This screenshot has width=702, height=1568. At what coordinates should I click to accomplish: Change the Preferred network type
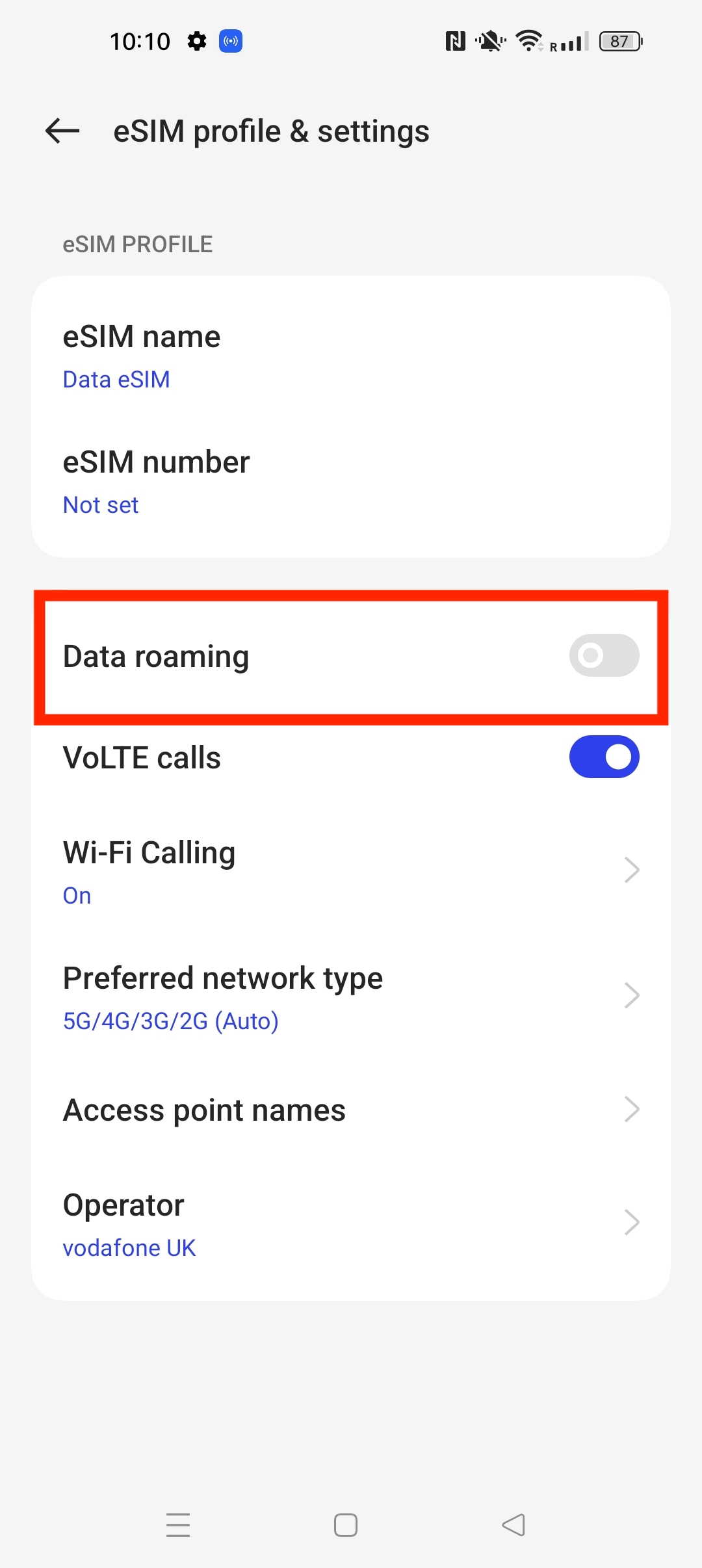point(351,997)
